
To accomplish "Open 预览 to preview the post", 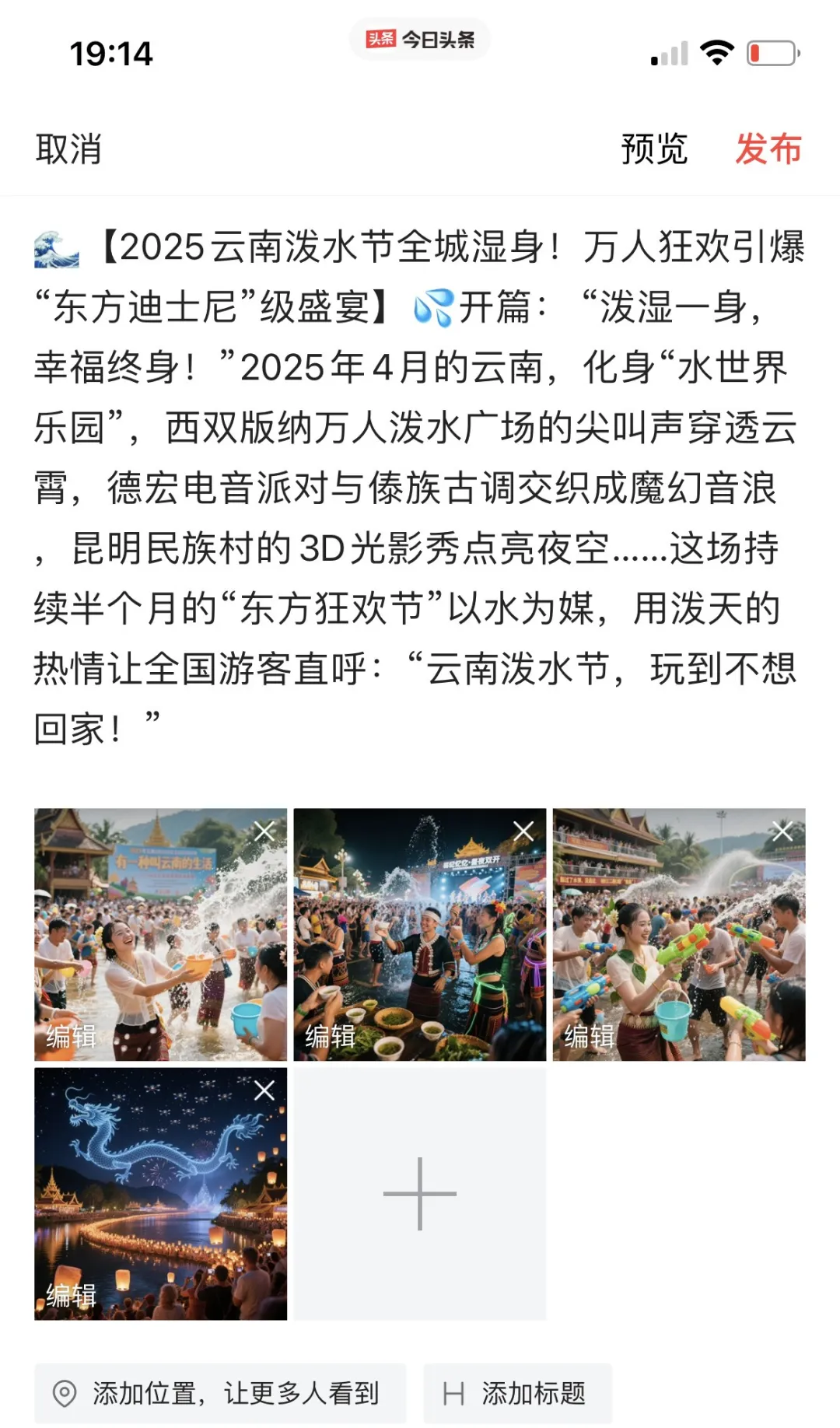I will tap(654, 149).
